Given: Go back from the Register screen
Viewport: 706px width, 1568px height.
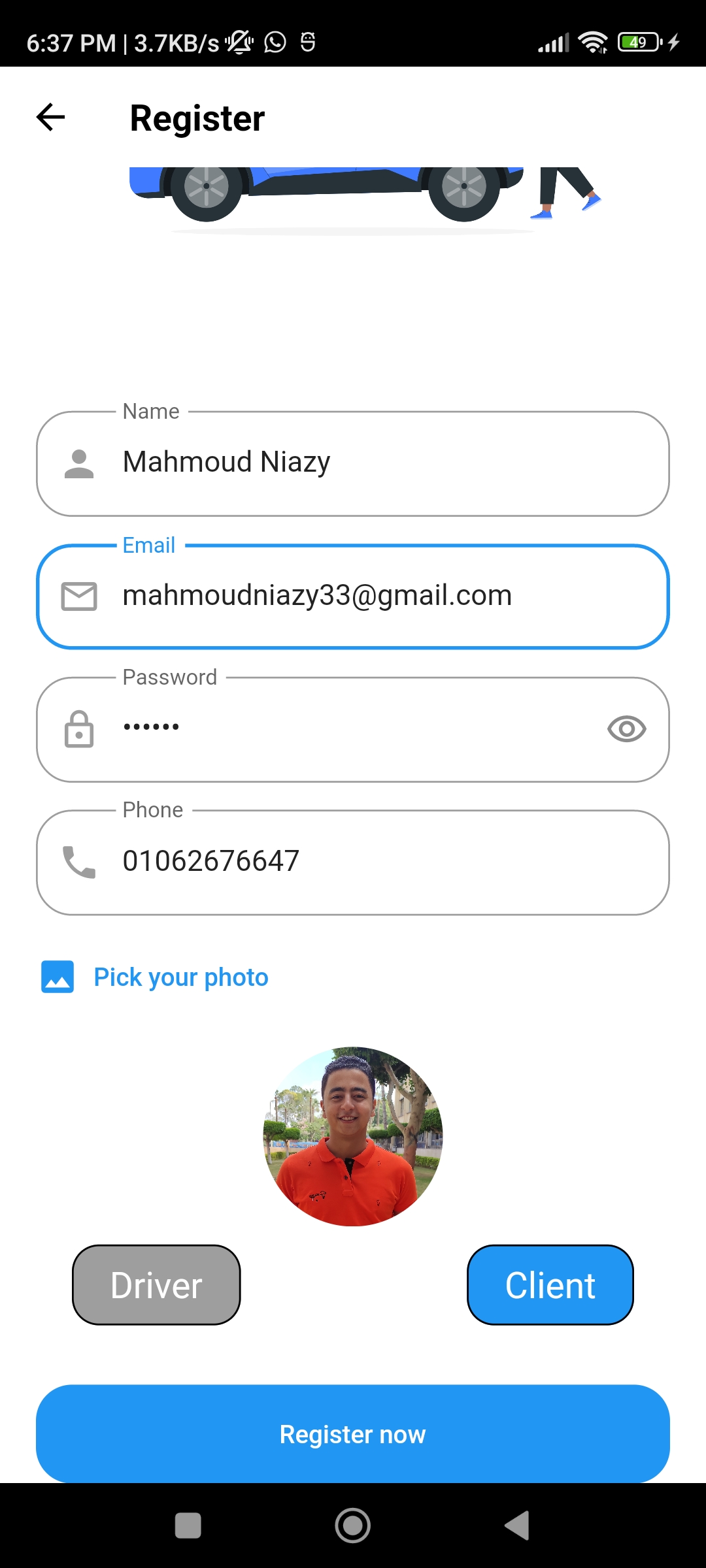Looking at the screenshot, I should pos(50,118).
